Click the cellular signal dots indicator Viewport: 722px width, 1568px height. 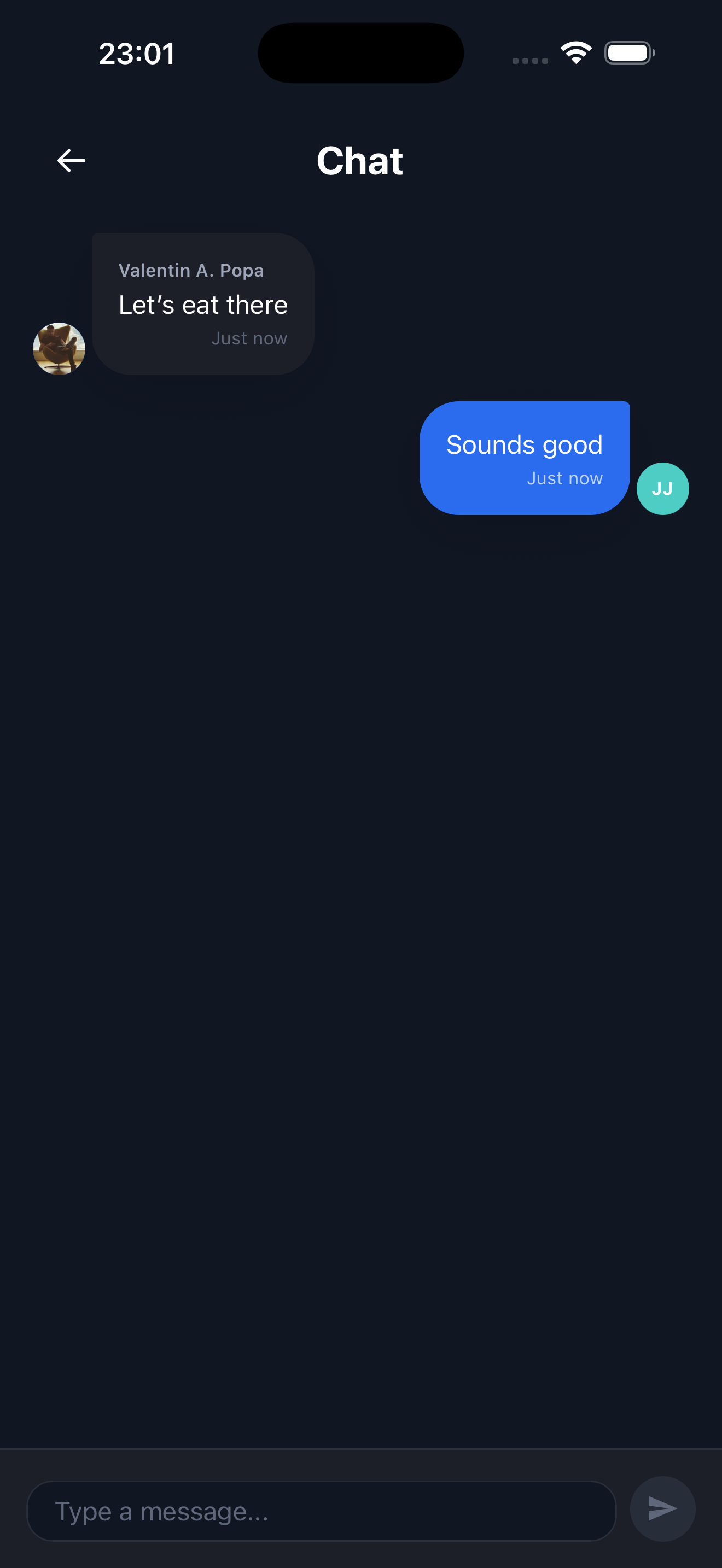pyautogui.click(x=527, y=60)
